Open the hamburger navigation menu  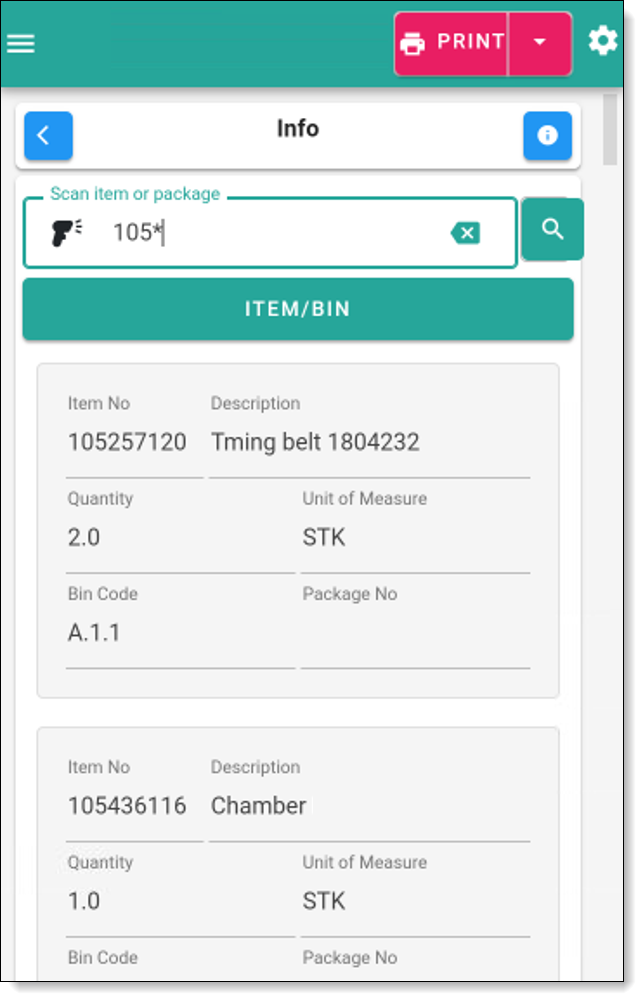pyautogui.click(x=21, y=44)
